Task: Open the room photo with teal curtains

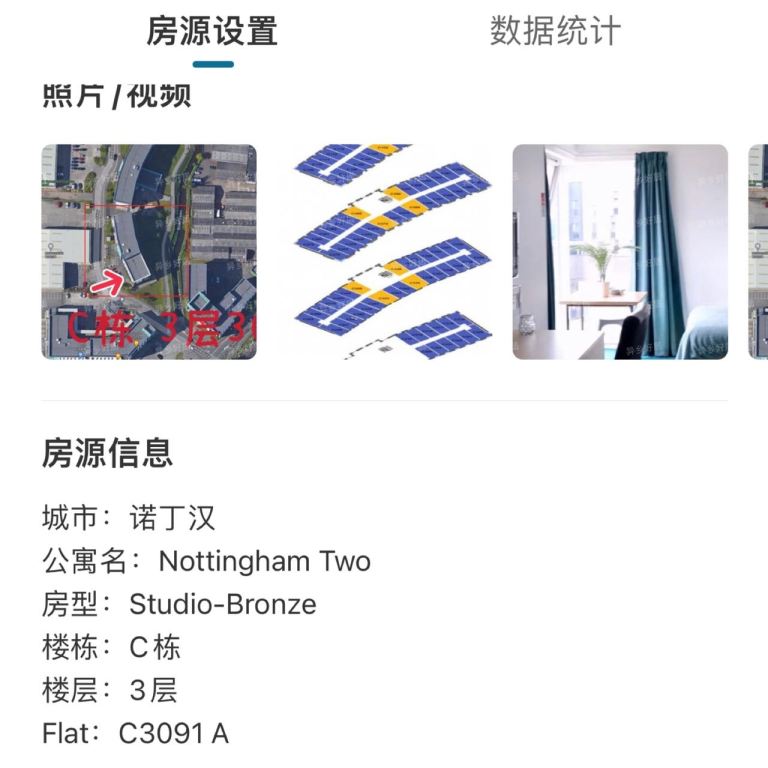Action: pyautogui.click(x=620, y=252)
